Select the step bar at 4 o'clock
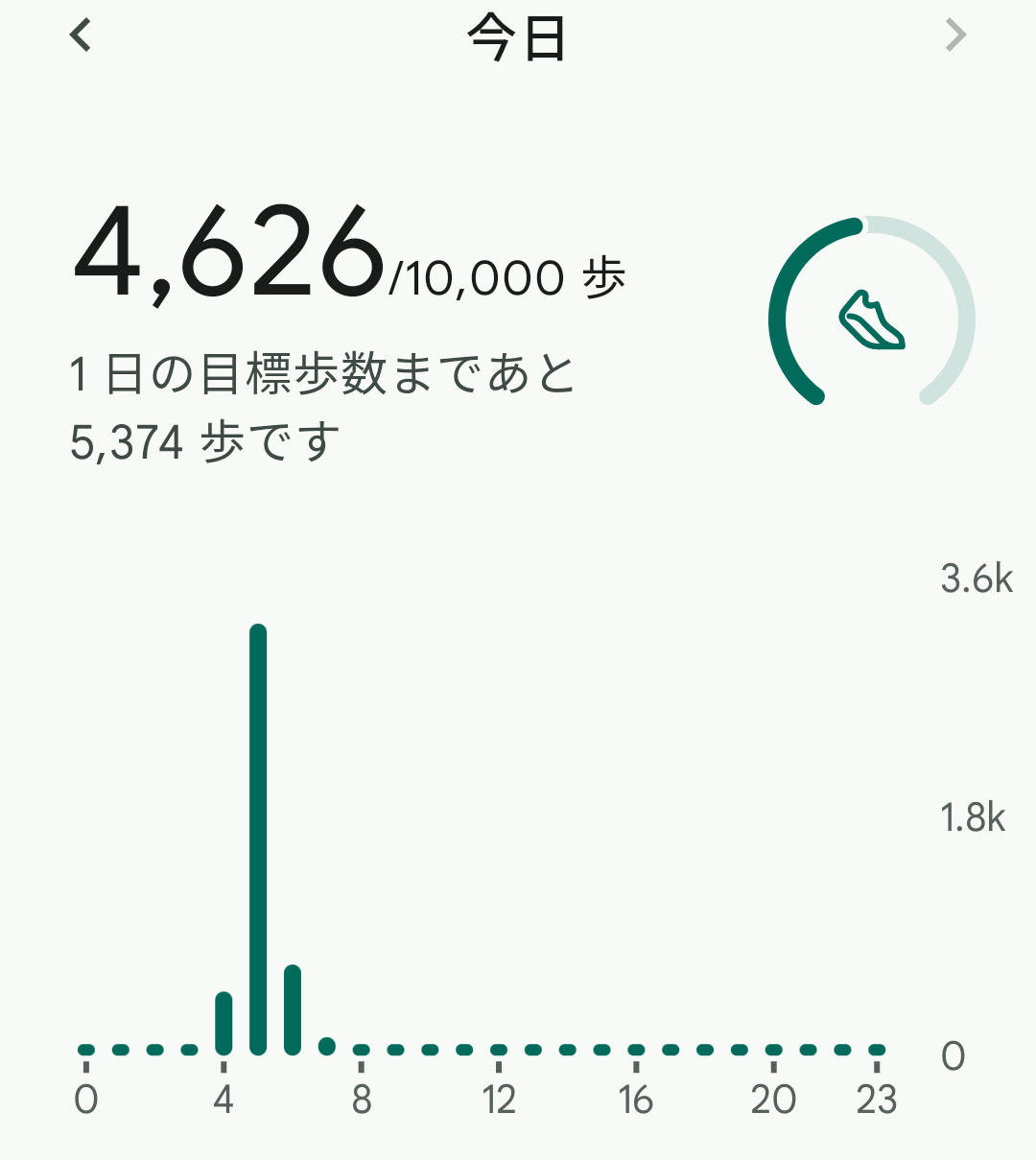Screen dimensions: 1036x1160 224,1023
